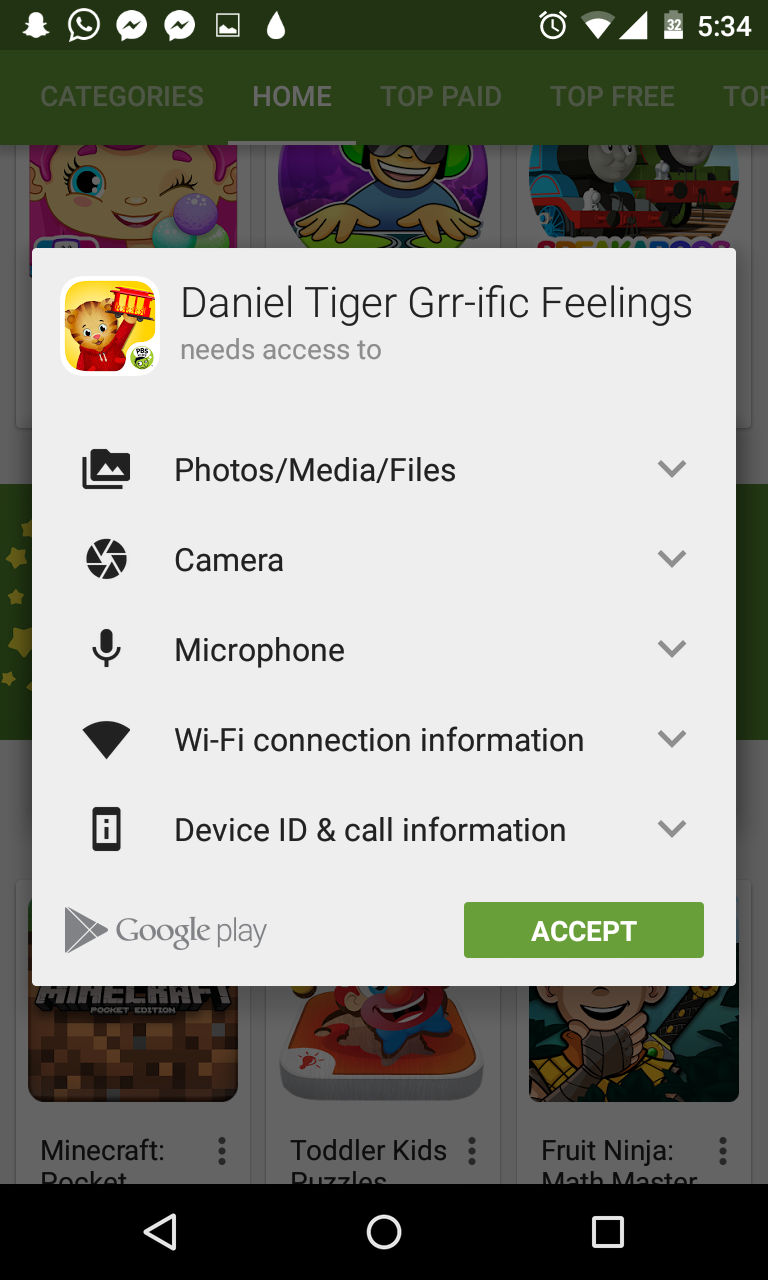Expand Photos/Media/Files permission details
Image resolution: width=768 pixels, height=1280 pixels.
[x=671, y=469]
